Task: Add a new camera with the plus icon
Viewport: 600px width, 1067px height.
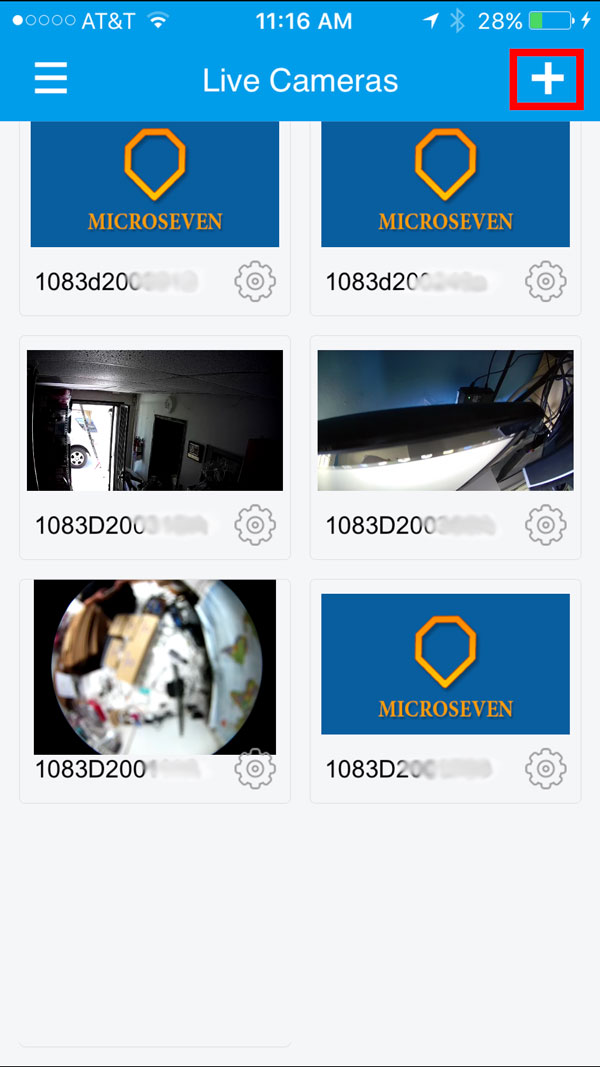Action: tap(548, 79)
